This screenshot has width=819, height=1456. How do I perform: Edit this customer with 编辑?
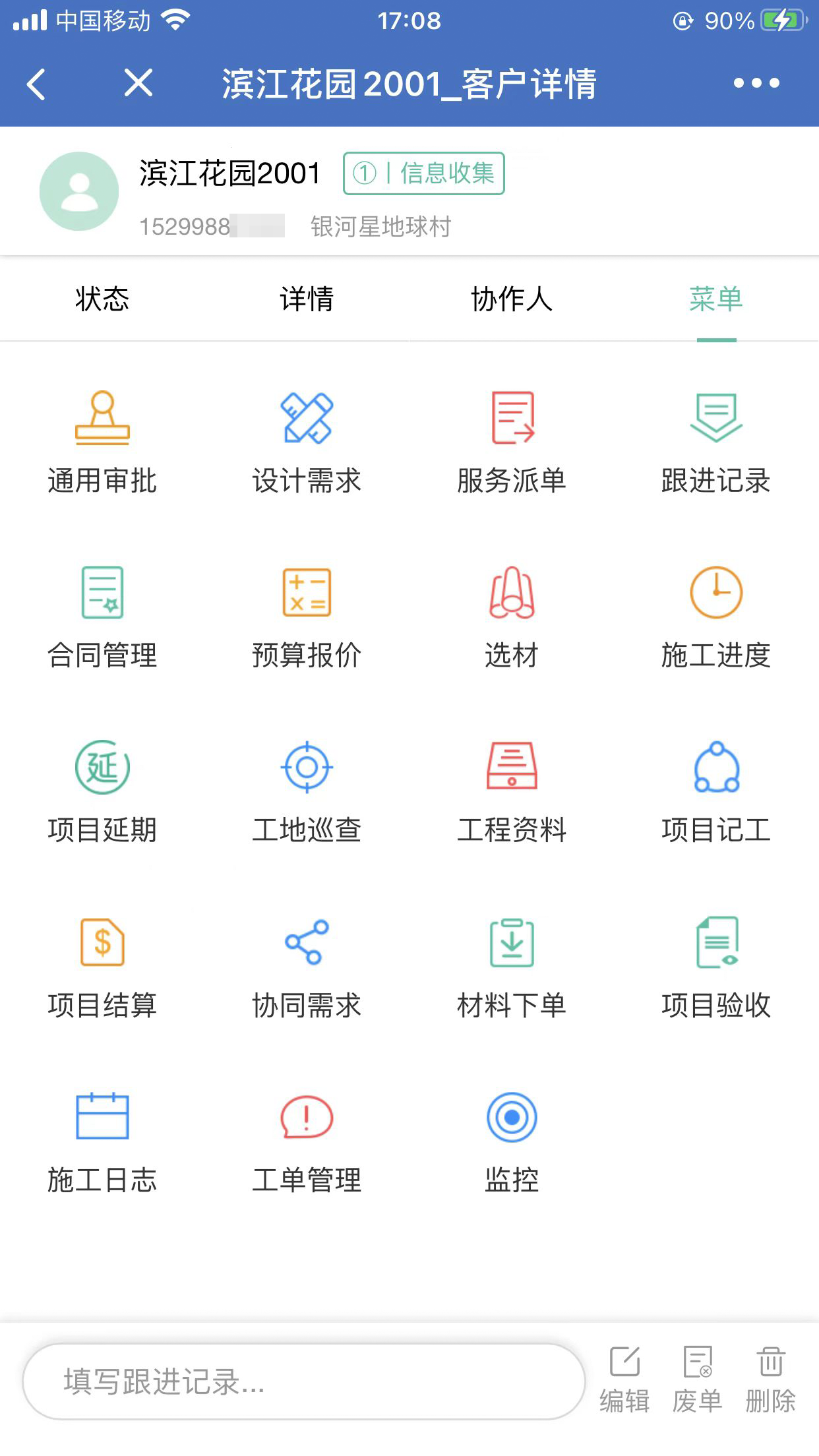(x=624, y=1380)
